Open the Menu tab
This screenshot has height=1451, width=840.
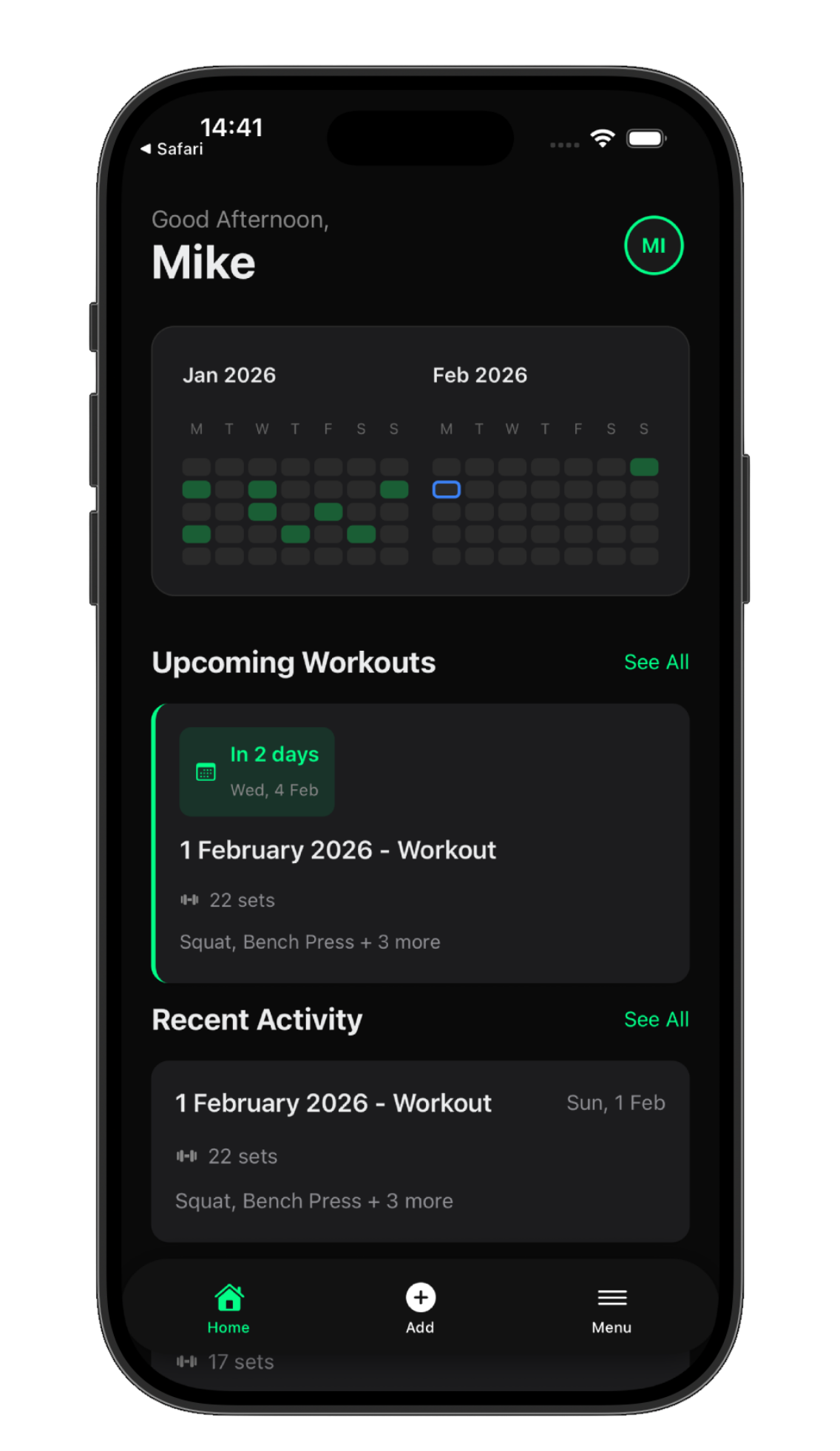tap(611, 1309)
